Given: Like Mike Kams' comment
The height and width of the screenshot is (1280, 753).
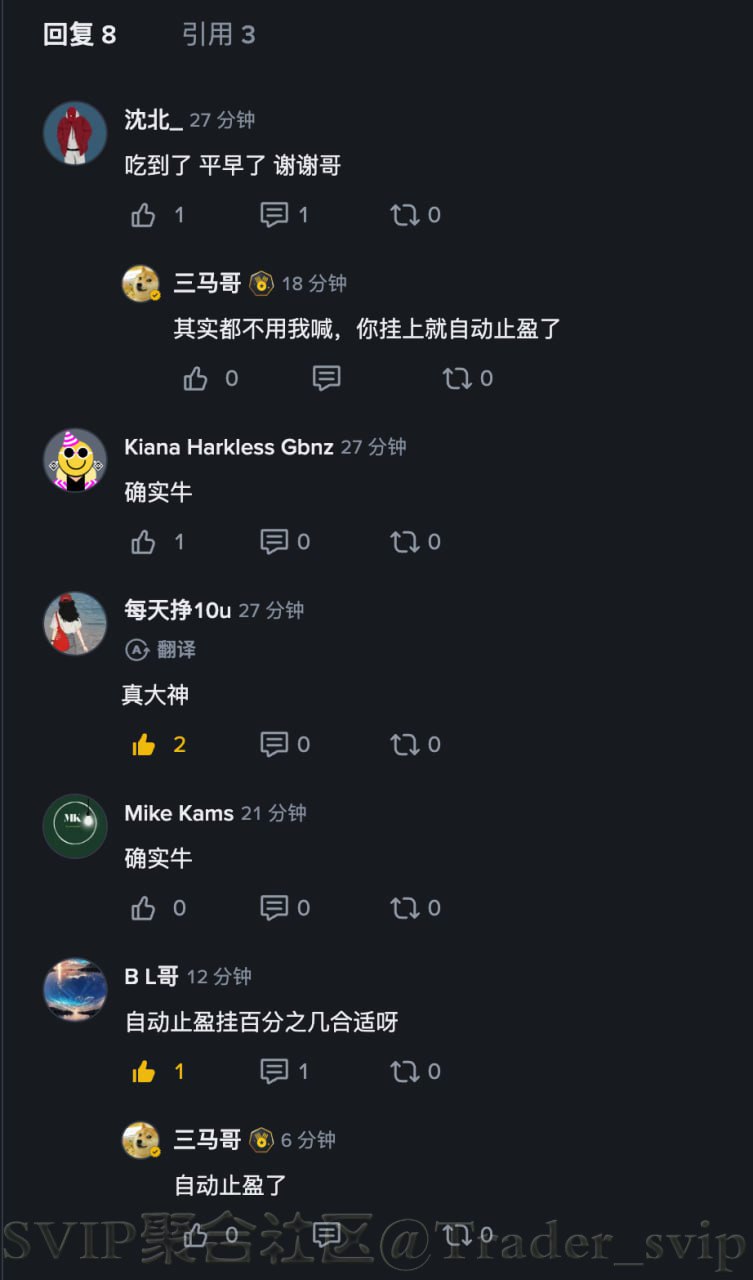Looking at the screenshot, I should coord(144,908).
